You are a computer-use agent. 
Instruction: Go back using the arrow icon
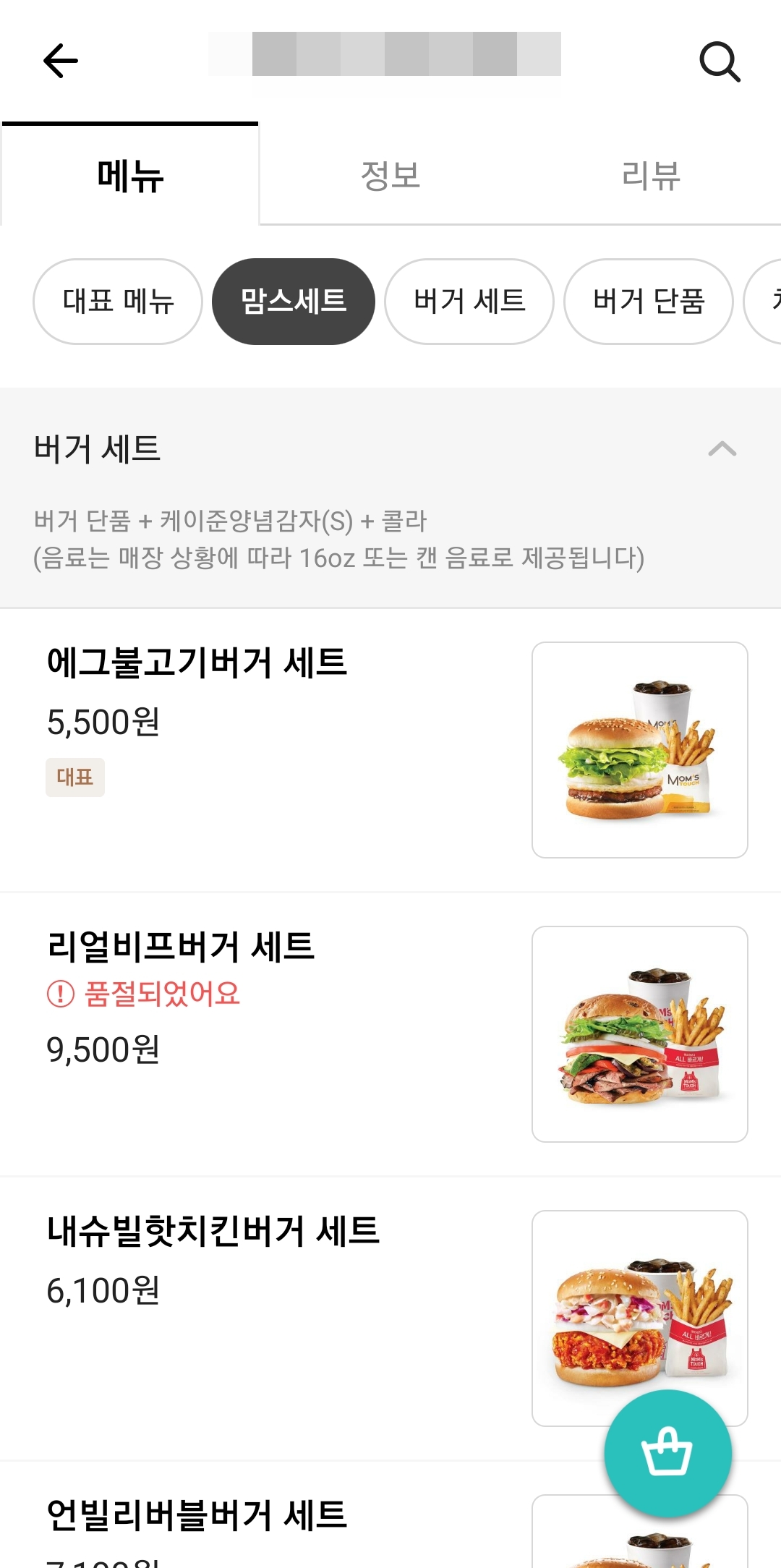coord(61,61)
